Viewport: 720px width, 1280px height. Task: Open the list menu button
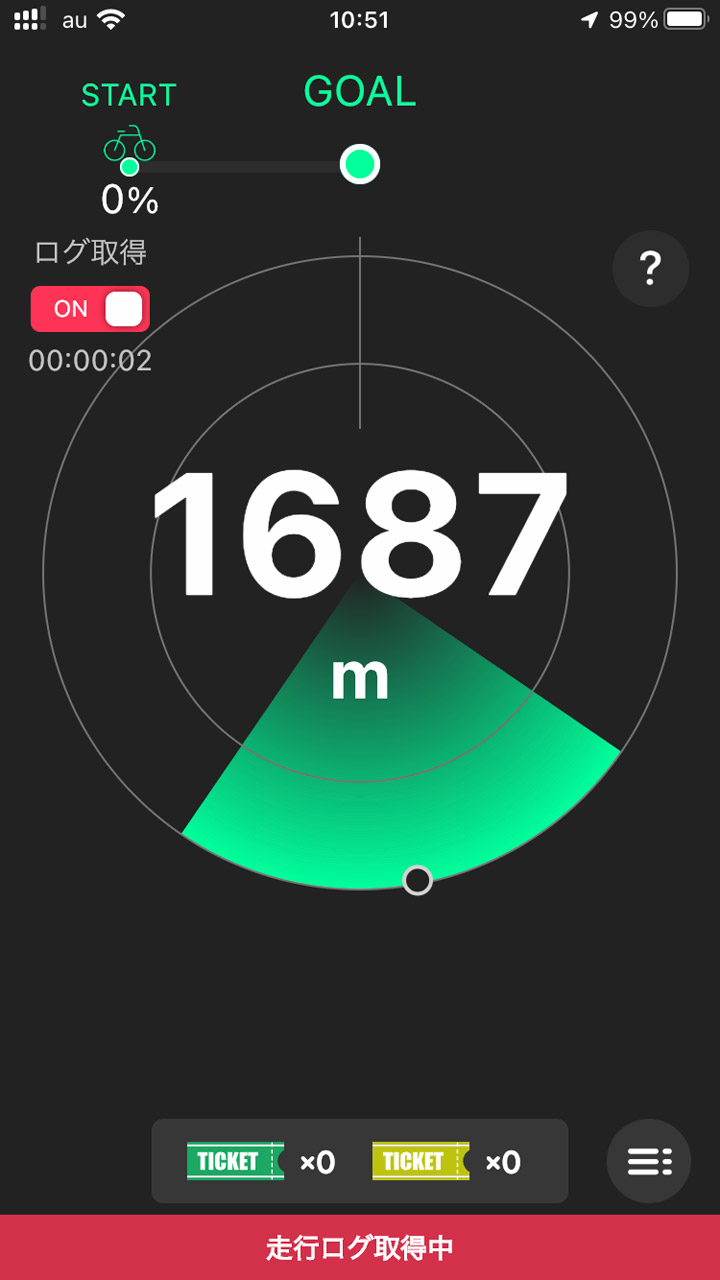click(x=649, y=1161)
